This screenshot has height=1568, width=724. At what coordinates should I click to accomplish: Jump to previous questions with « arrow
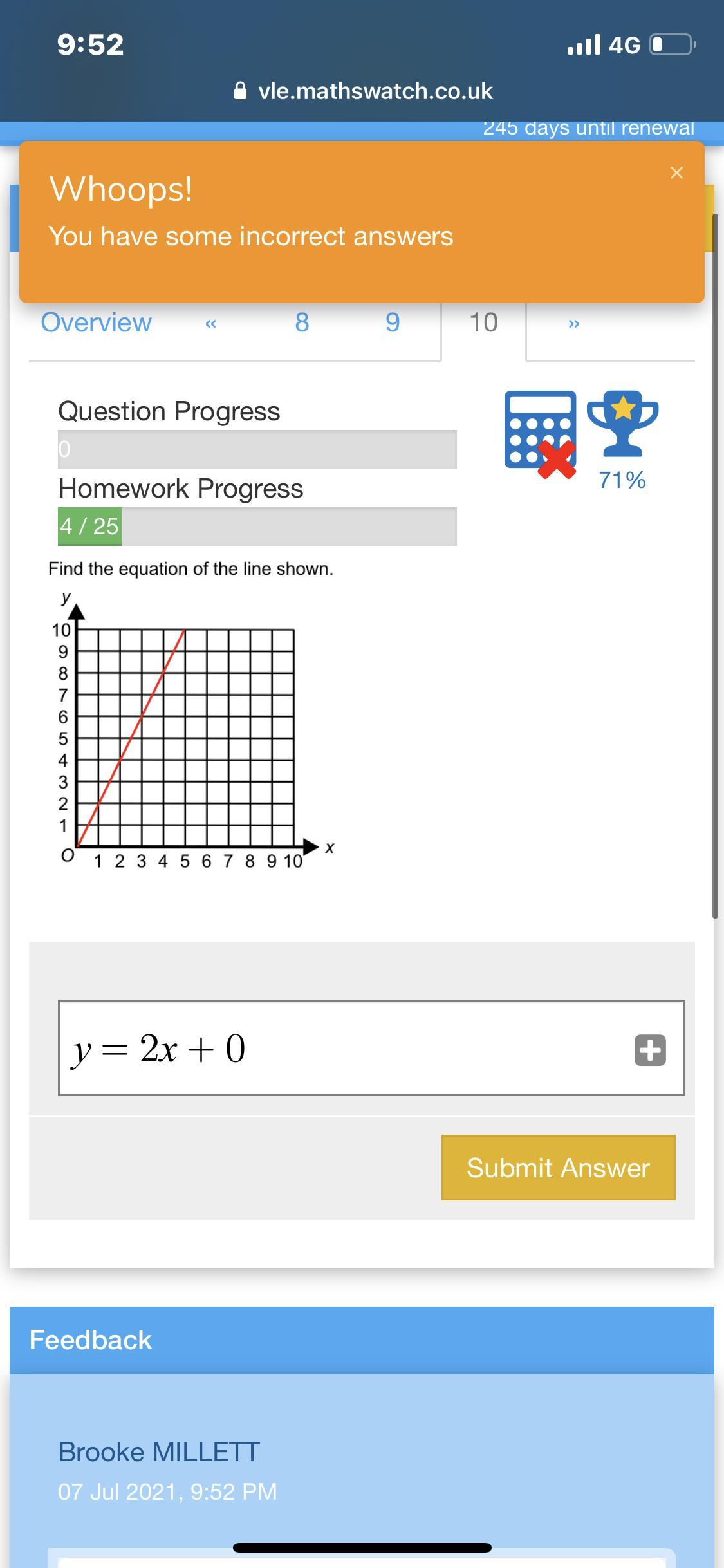click(210, 324)
